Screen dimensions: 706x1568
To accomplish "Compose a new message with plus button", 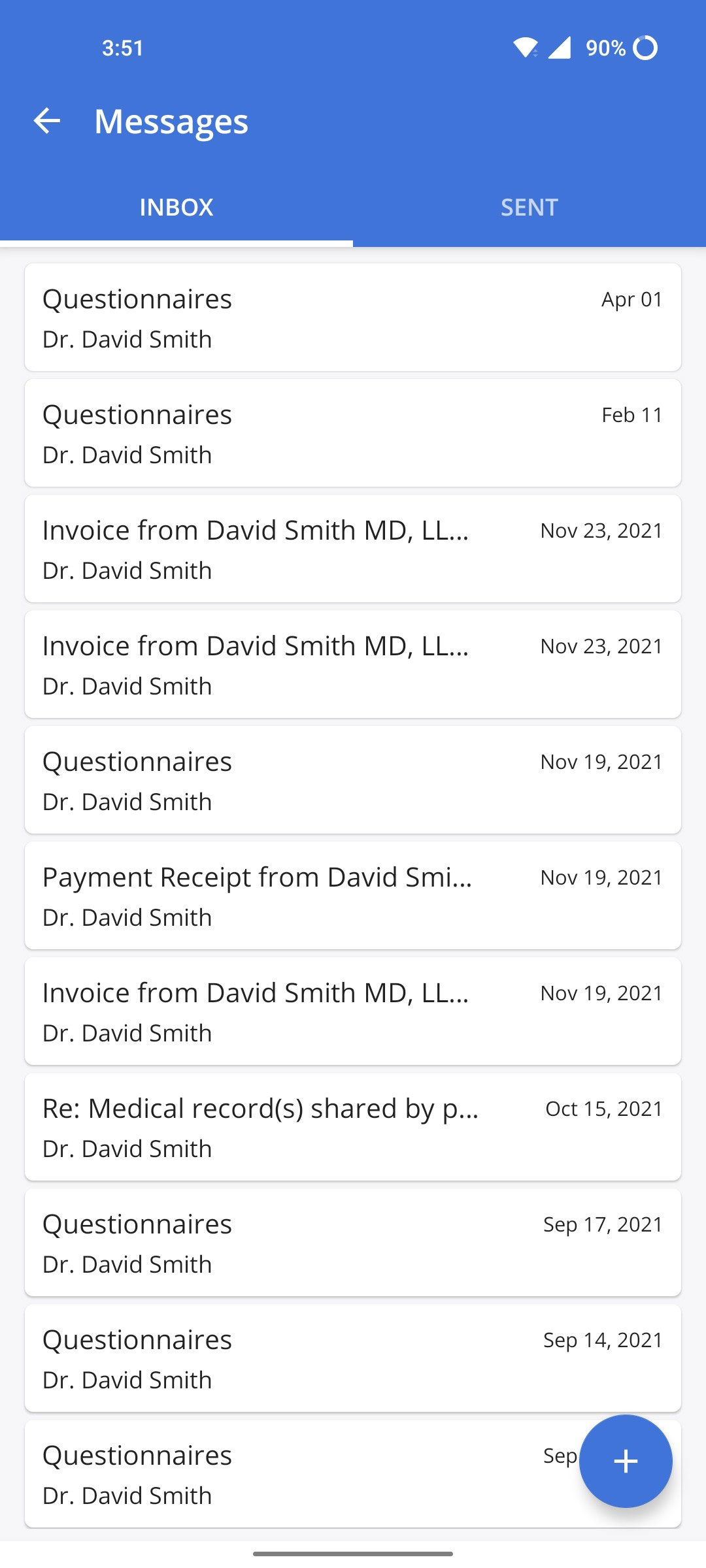I will click(x=626, y=1461).
